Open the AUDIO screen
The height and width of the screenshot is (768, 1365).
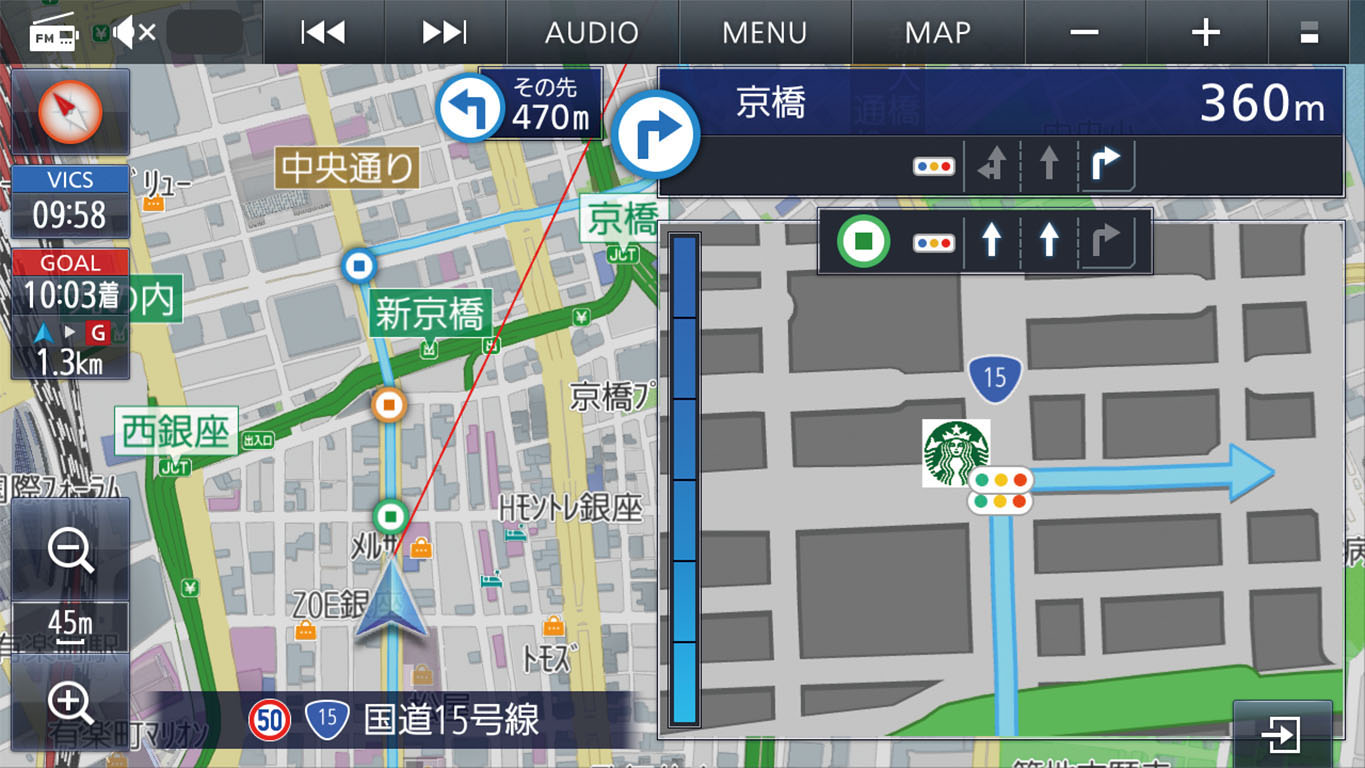pos(591,32)
